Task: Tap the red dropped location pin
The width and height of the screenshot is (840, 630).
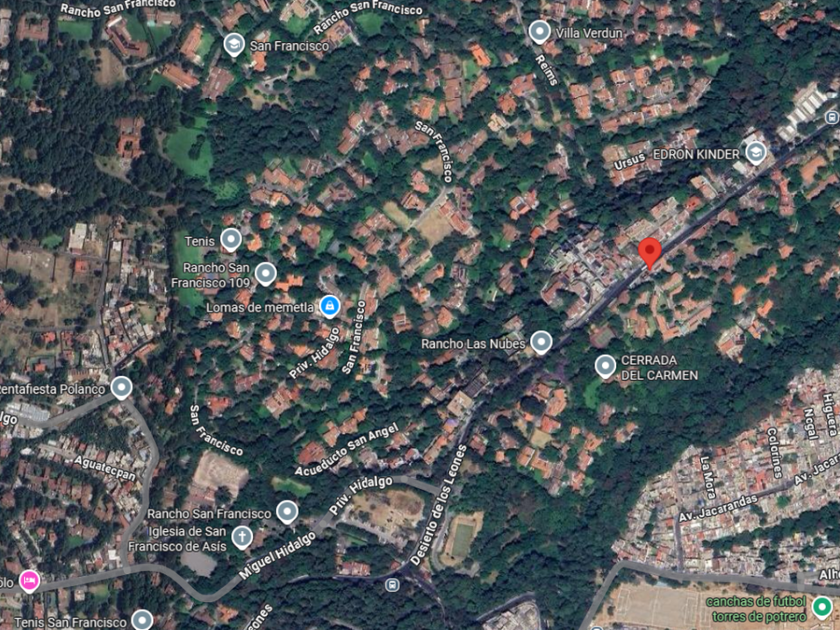Action: [x=650, y=251]
